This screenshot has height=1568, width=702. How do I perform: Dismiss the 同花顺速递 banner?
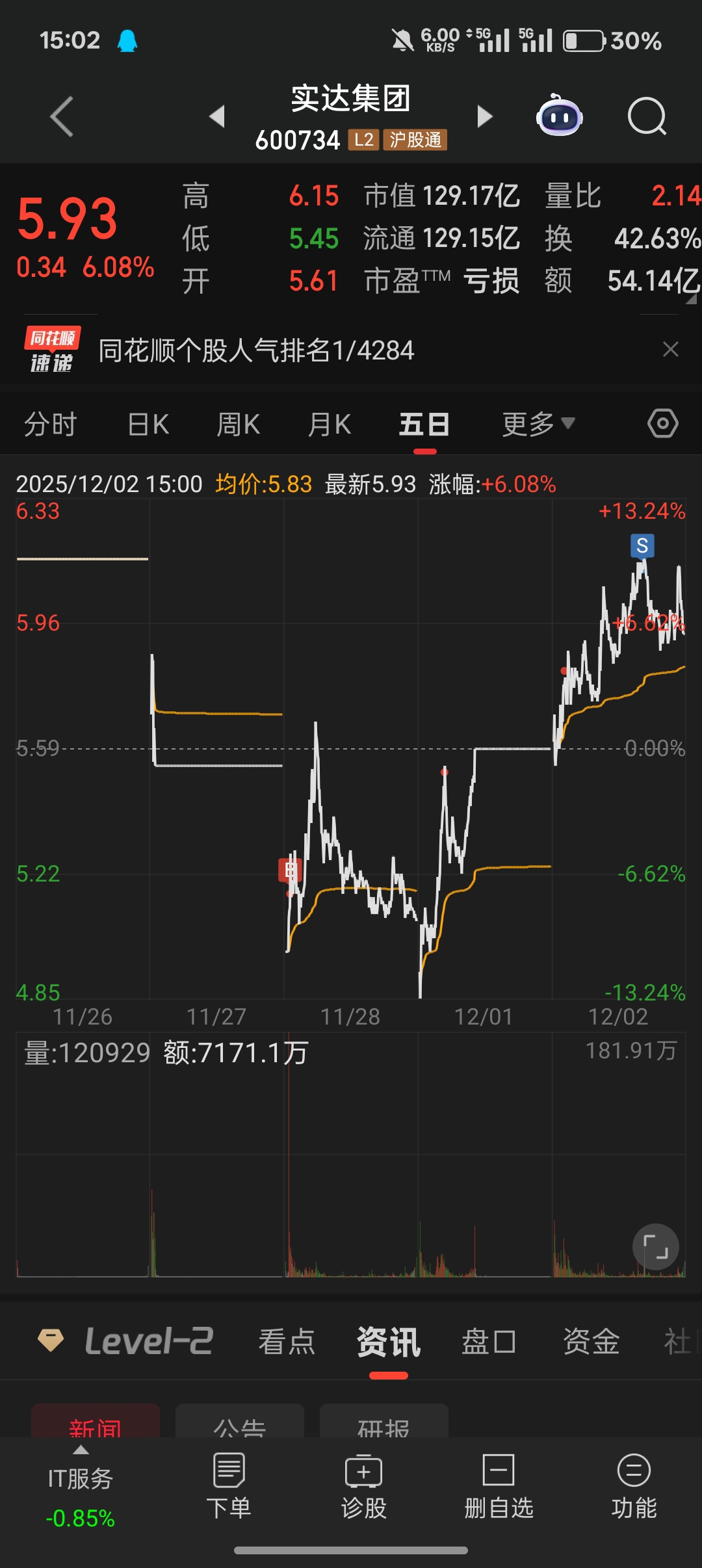pyautogui.click(x=671, y=350)
